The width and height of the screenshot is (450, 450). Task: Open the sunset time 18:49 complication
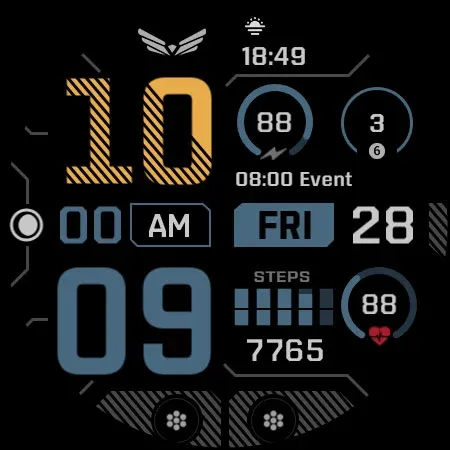pos(273,42)
